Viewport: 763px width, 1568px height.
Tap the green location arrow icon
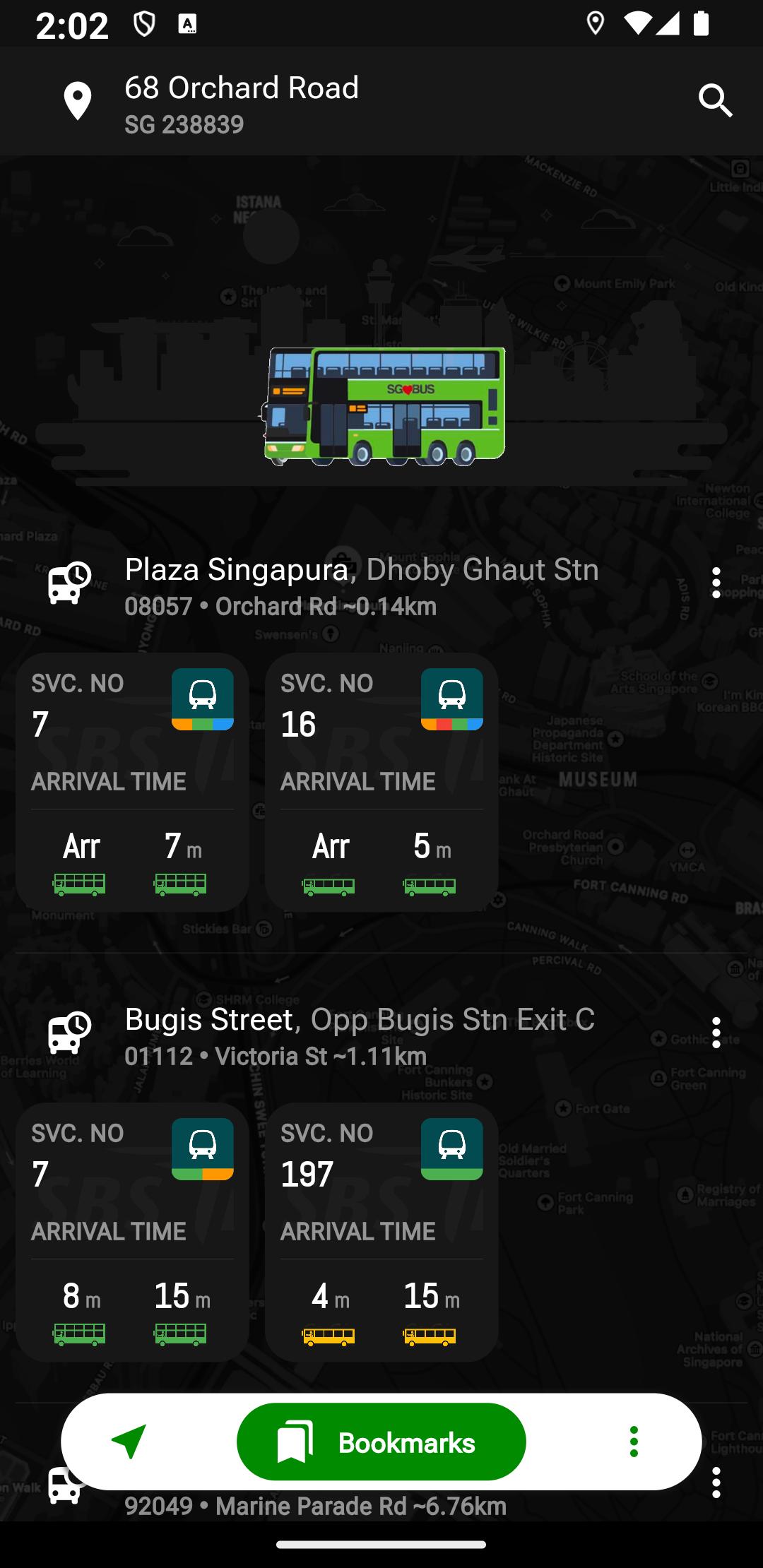pyautogui.click(x=129, y=1442)
